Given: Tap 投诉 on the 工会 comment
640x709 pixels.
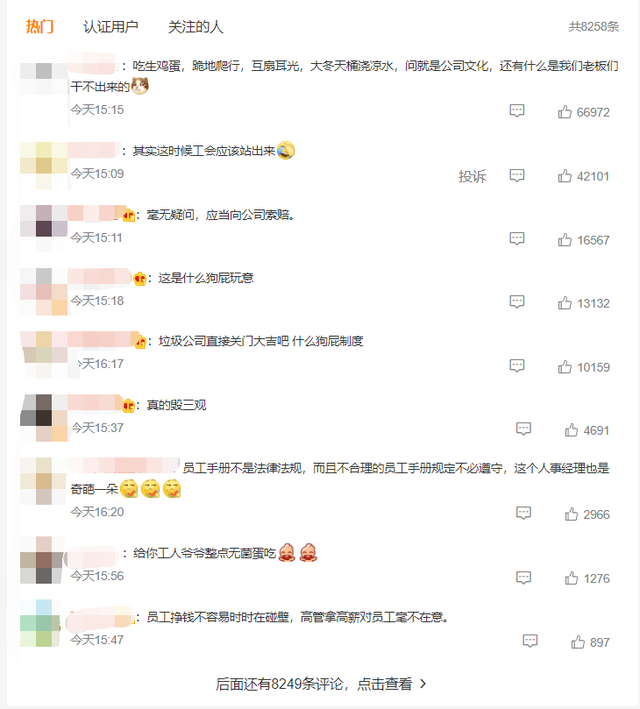Looking at the screenshot, I should [x=472, y=176].
